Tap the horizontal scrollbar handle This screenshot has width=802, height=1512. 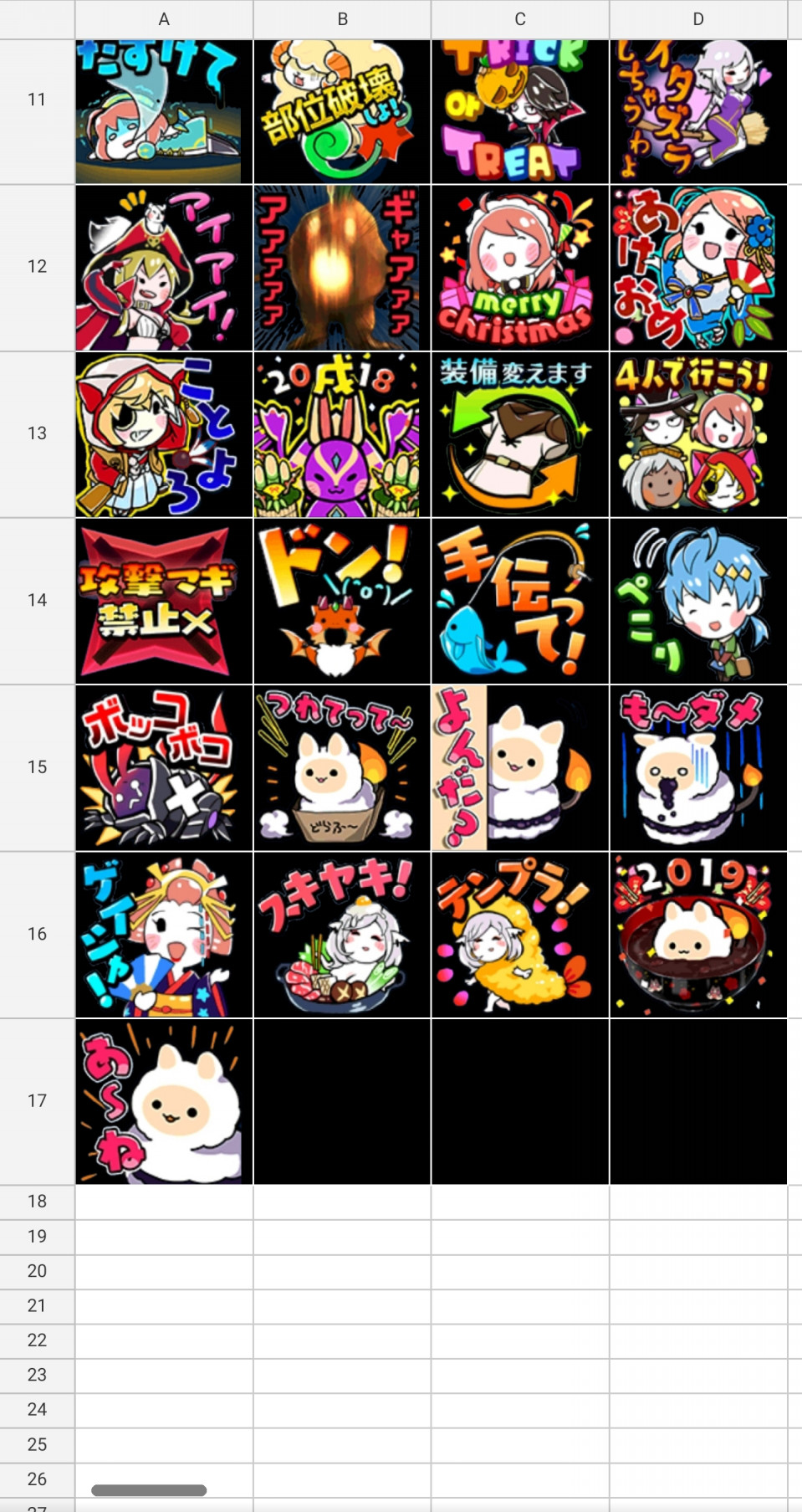[x=149, y=1490]
